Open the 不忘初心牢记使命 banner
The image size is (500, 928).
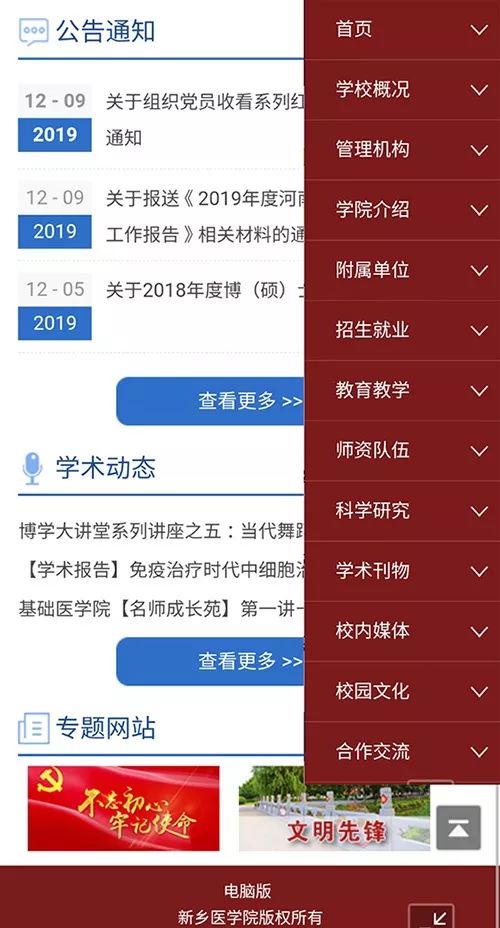pyautogui.click(x=124, y=808)
